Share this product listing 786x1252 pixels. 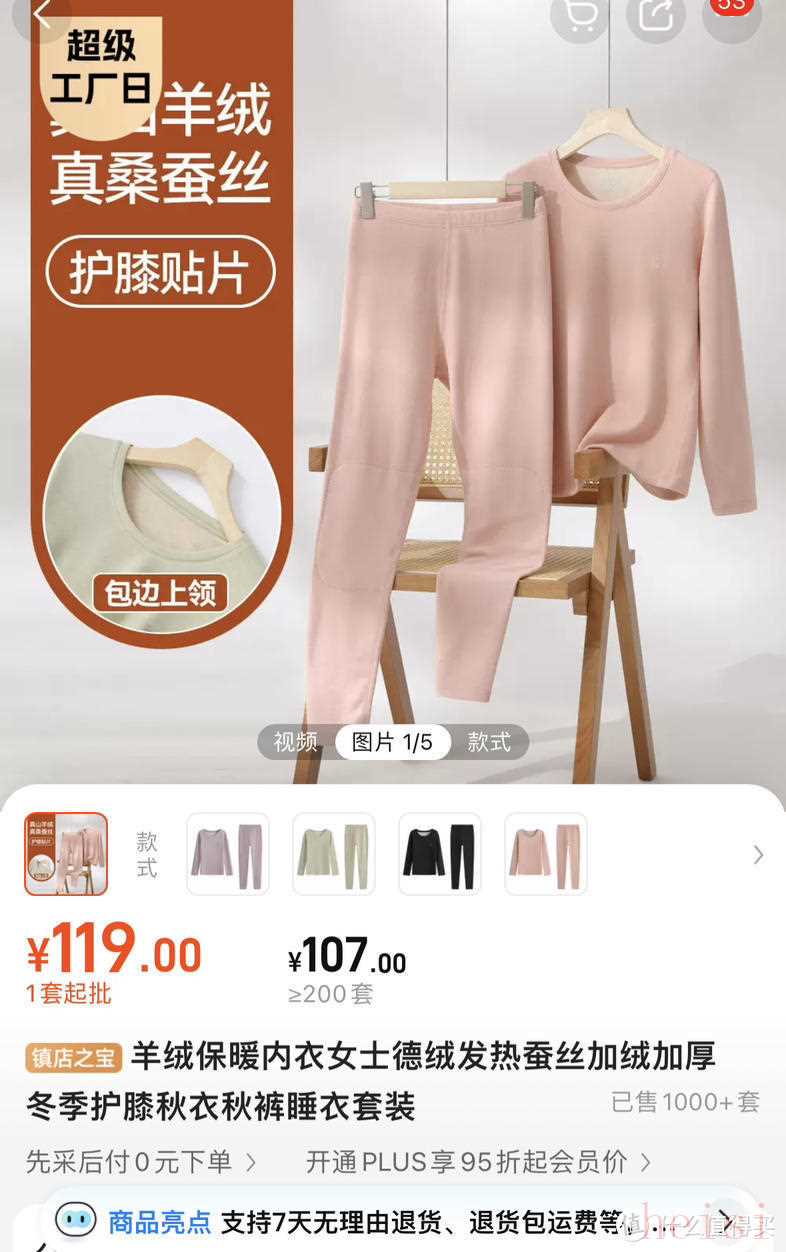656,14
